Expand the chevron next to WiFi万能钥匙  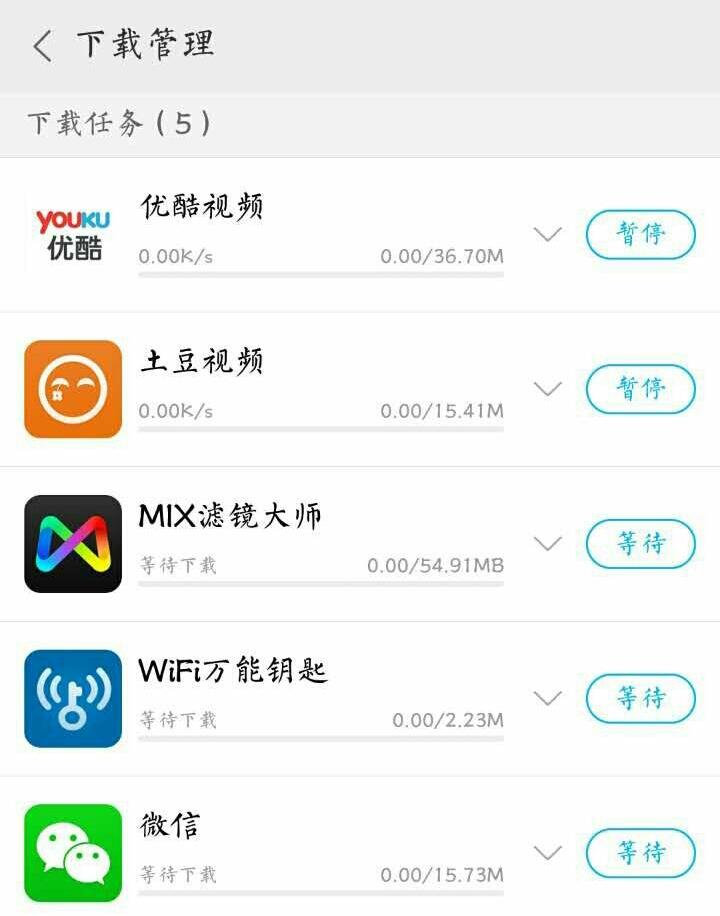(x=547, y=698)
